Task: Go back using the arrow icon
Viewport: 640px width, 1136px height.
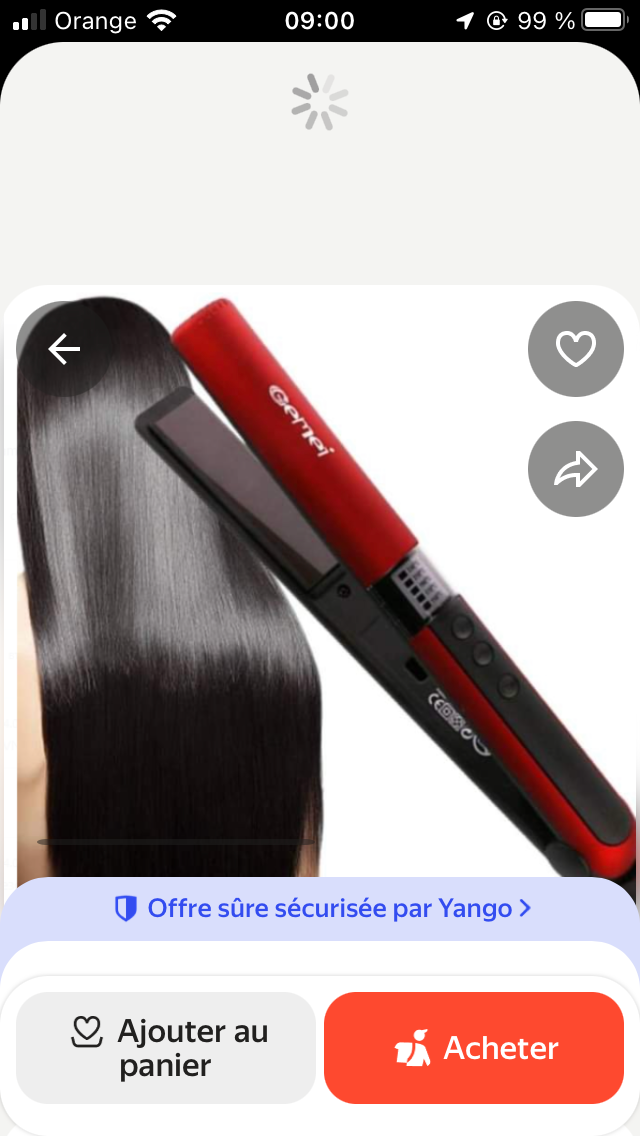Action: [64, 349]
